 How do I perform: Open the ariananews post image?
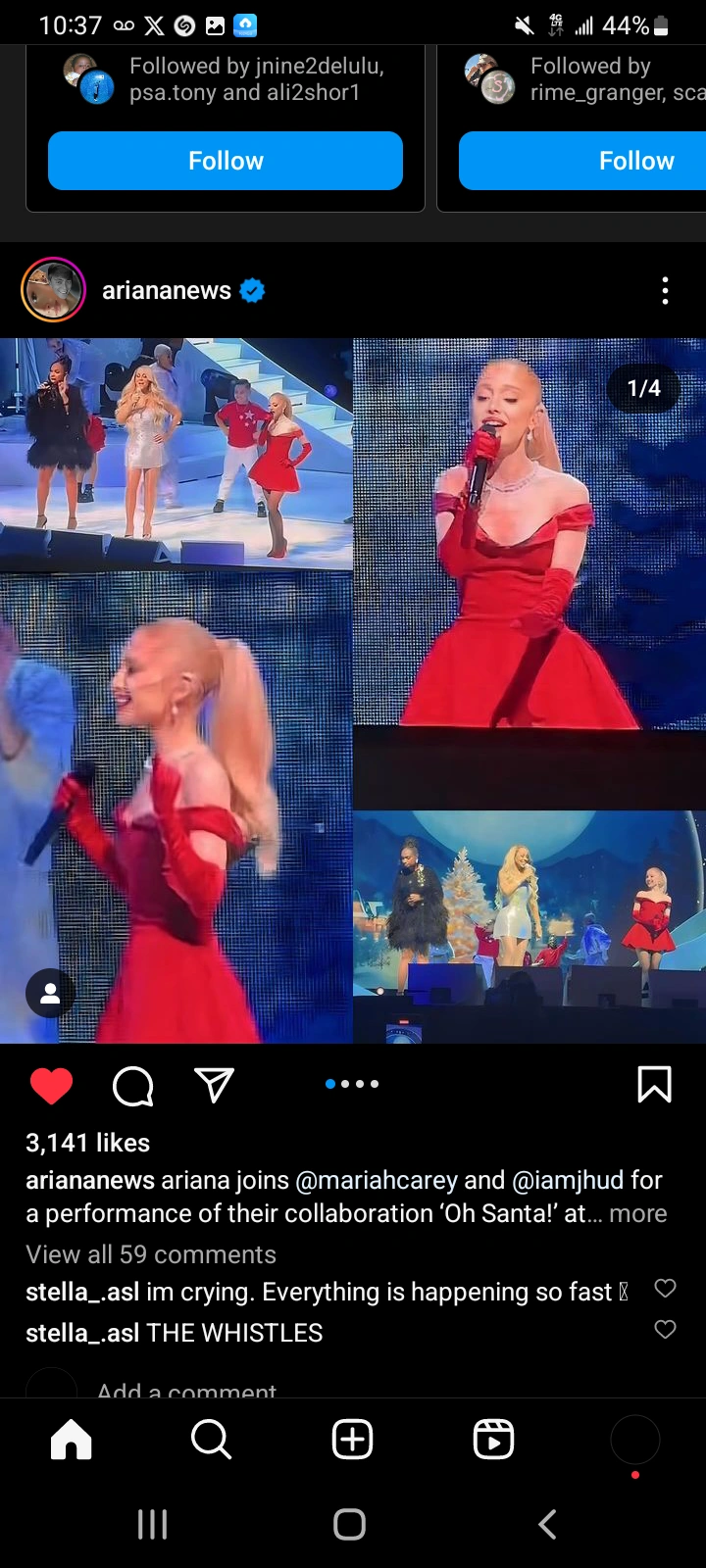353,686
